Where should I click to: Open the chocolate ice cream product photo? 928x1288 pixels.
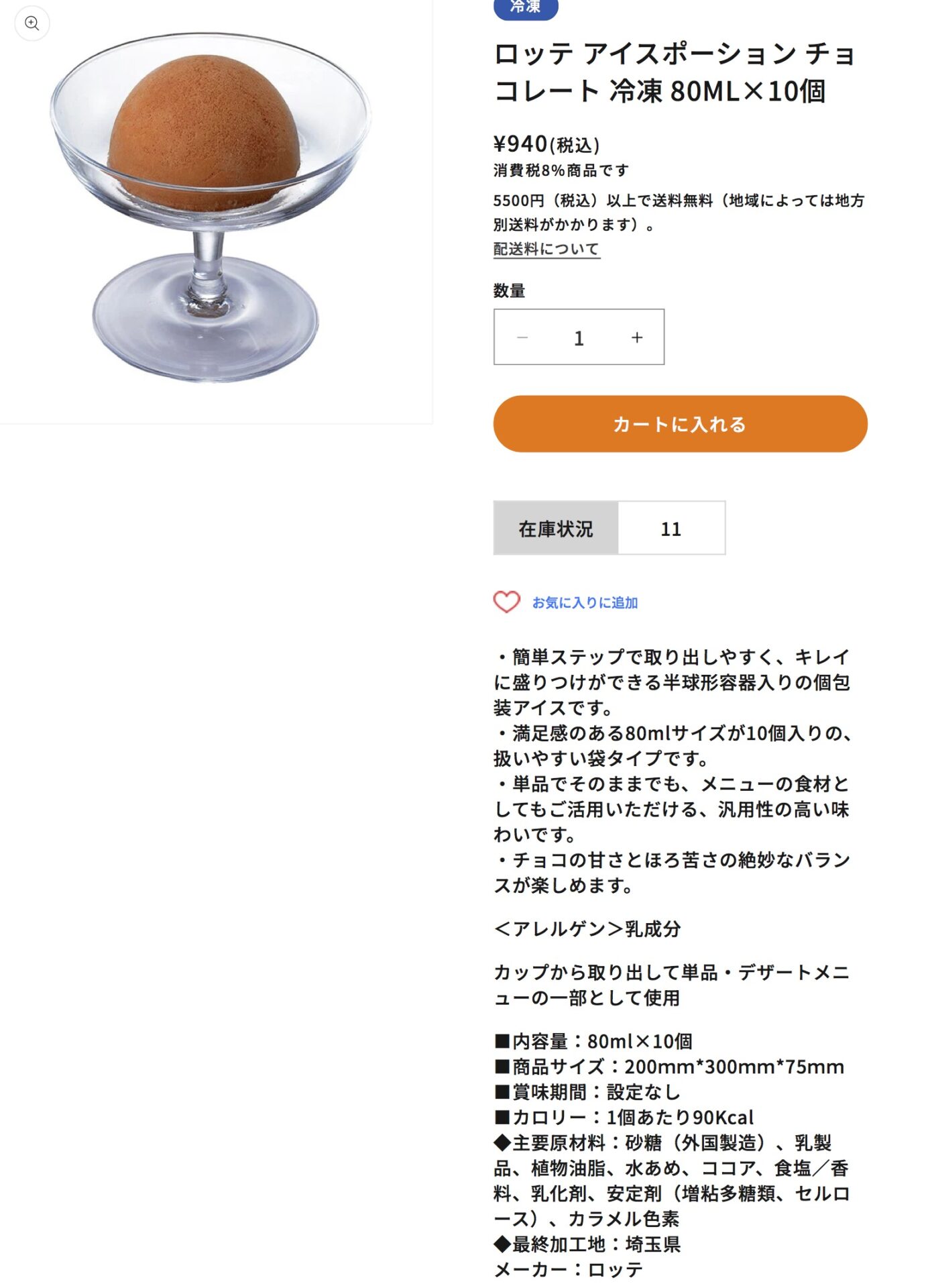click(209, 208)
